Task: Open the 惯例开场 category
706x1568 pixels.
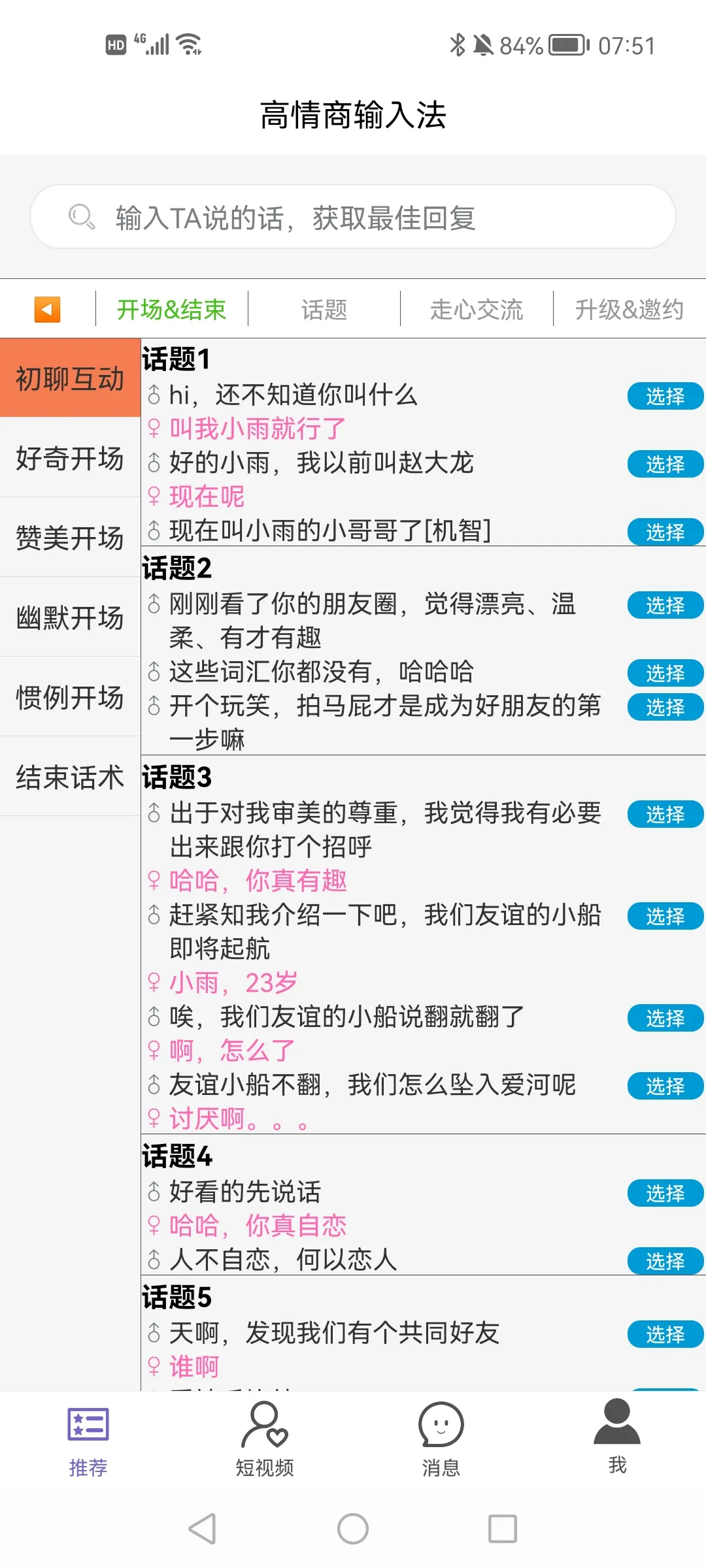Action: tap(70, 697)
